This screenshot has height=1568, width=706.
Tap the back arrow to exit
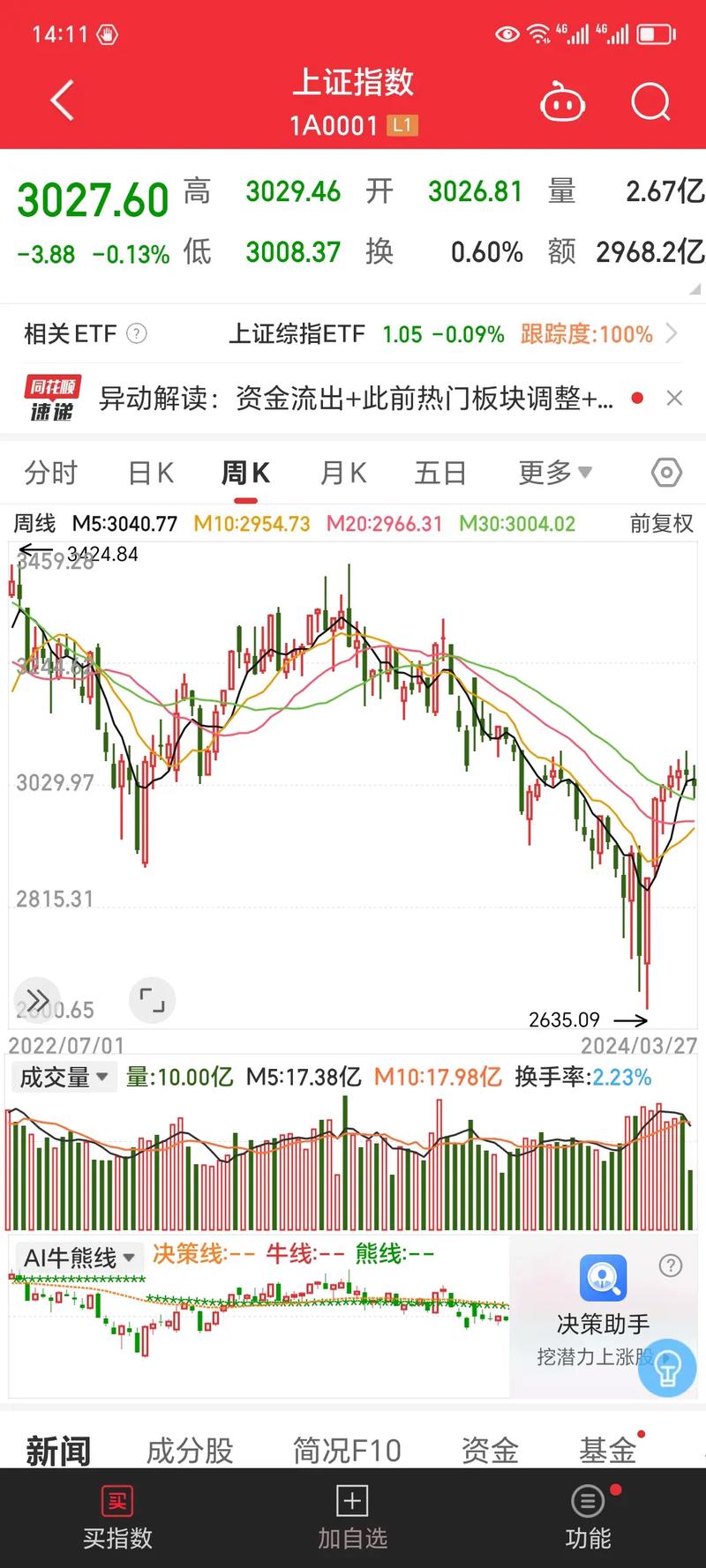click(60, 100)
